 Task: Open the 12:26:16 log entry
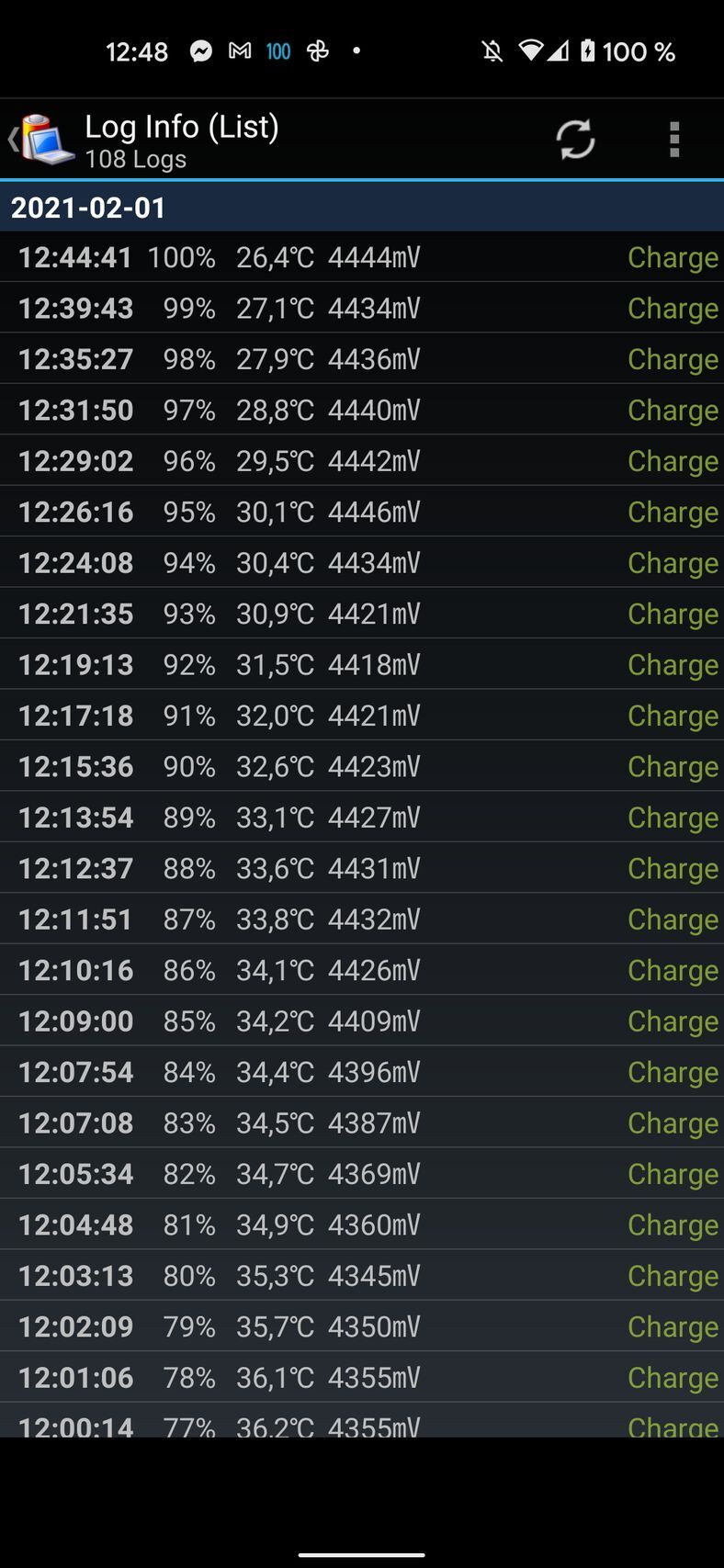pyautogui.click(x=362, y=512)
